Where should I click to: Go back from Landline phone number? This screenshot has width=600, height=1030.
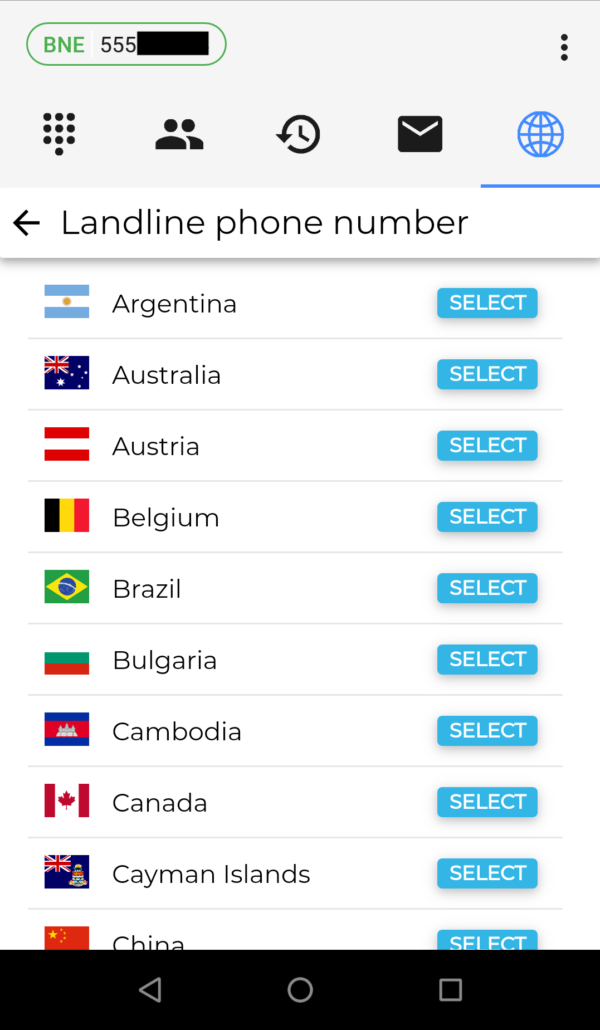click(x=26, y=223)
